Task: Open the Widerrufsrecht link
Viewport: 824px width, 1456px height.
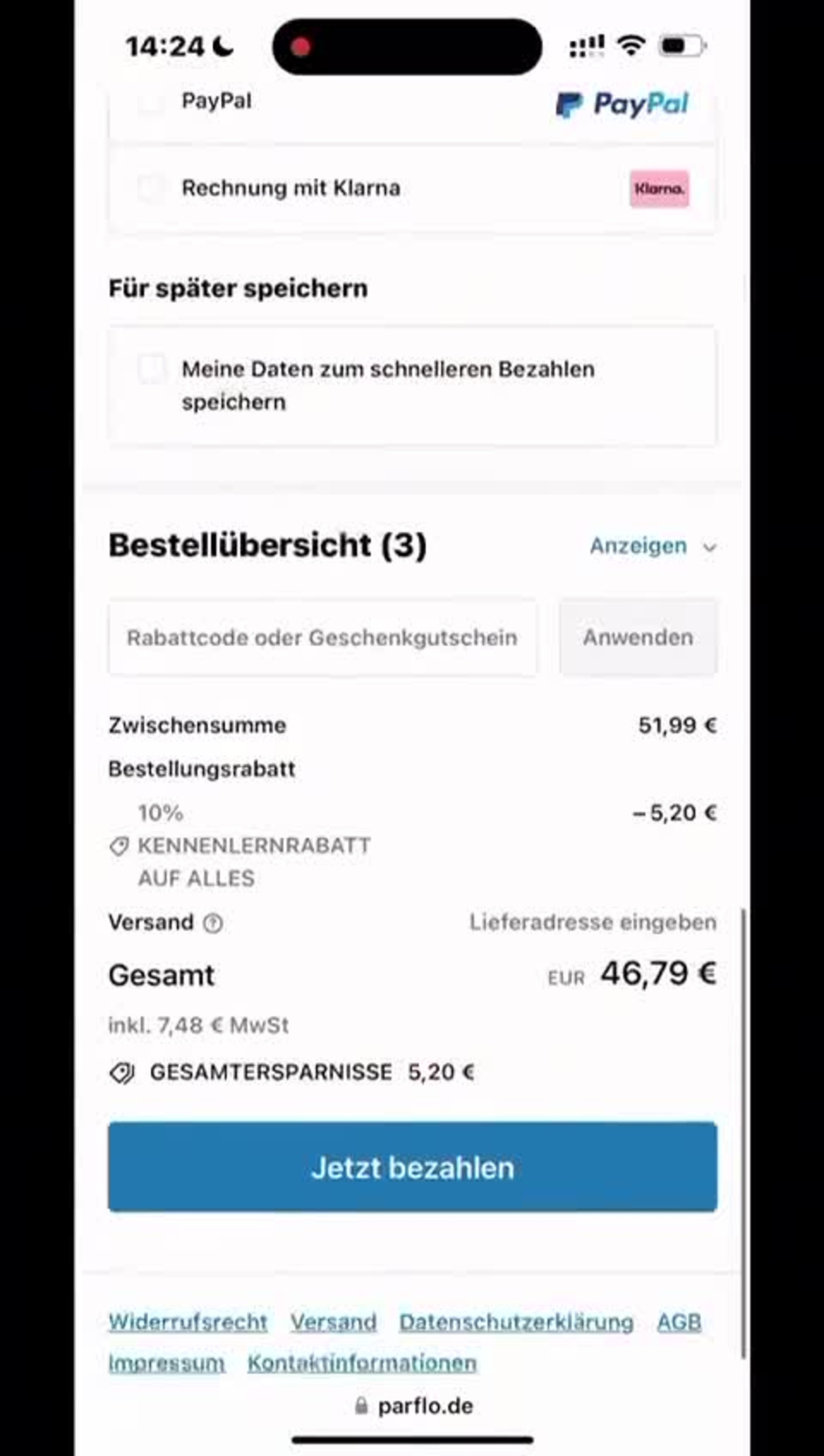Action: pos(188,1322)
